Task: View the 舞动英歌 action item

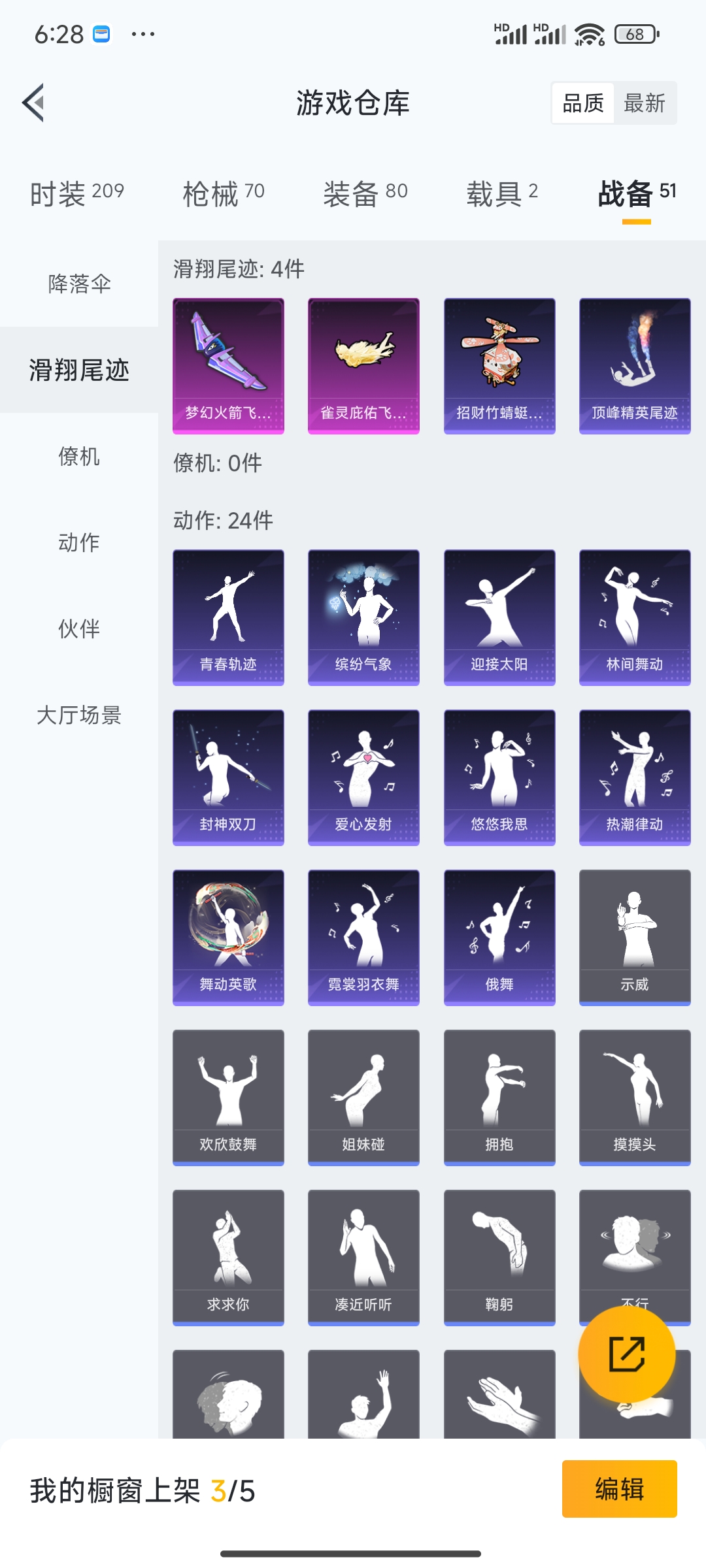Action: [227, 936]
